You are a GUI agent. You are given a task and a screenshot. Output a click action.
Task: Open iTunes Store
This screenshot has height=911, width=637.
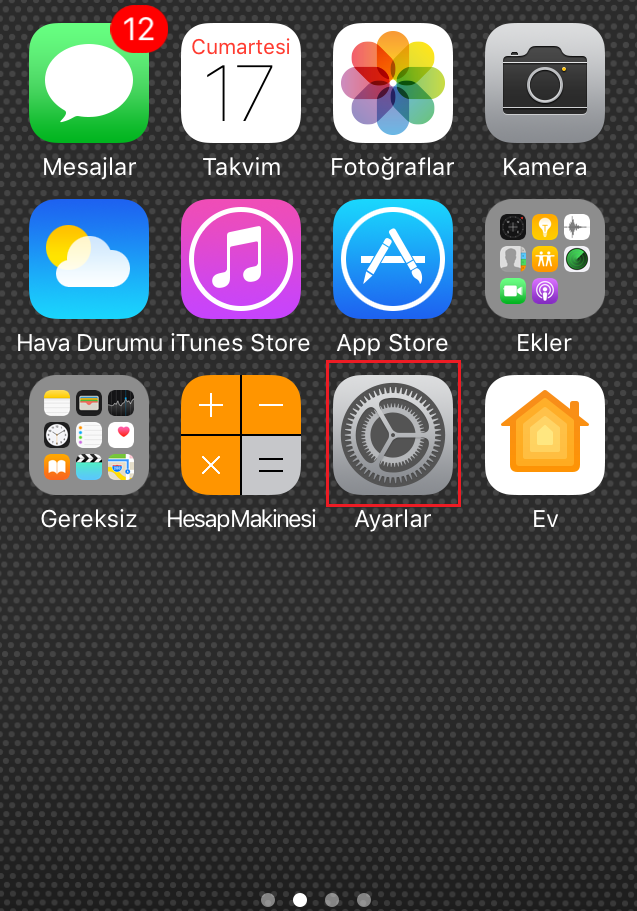coord(241,259)
